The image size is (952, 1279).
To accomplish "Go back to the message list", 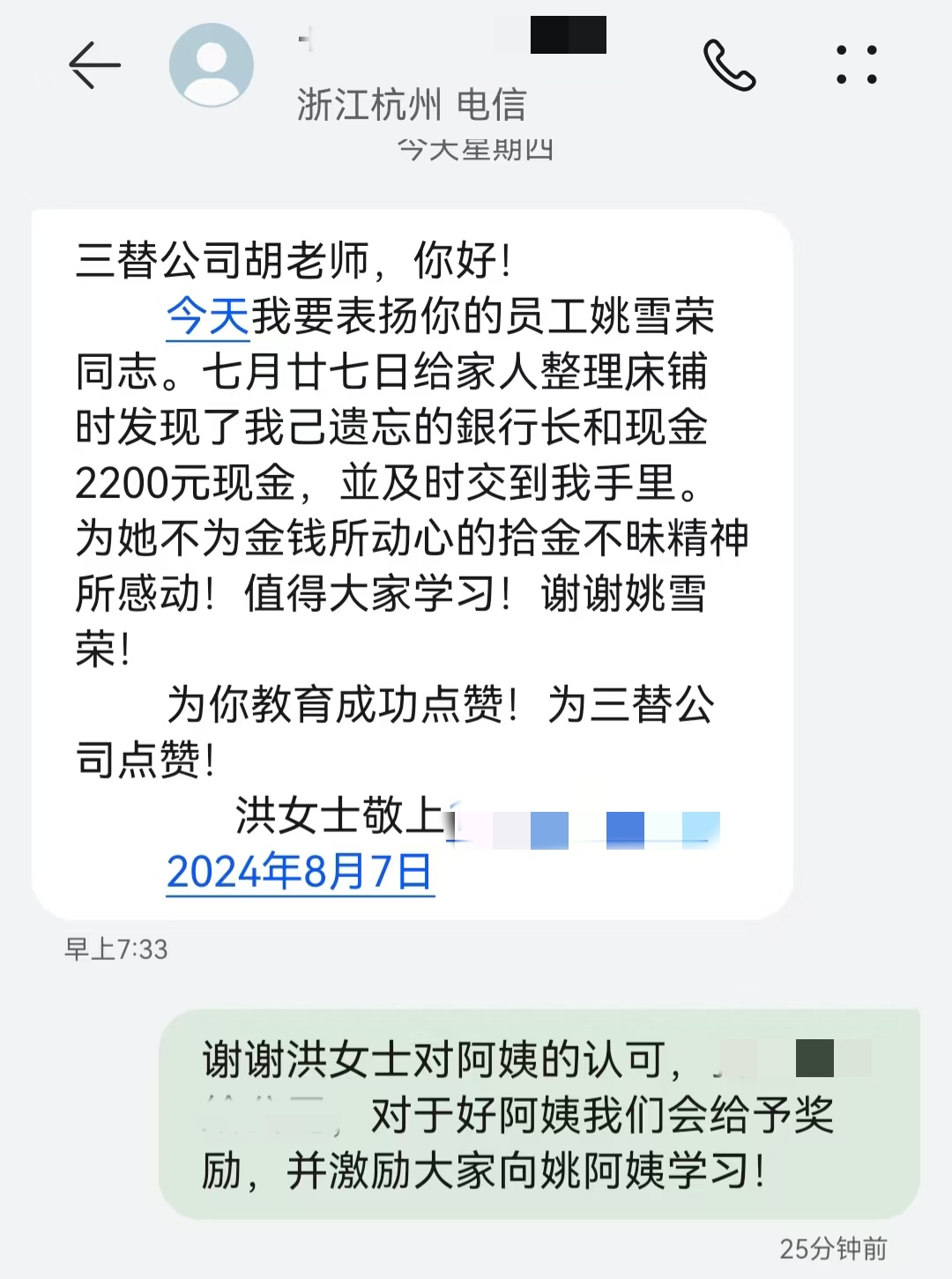I will click(x=94, y=65).
